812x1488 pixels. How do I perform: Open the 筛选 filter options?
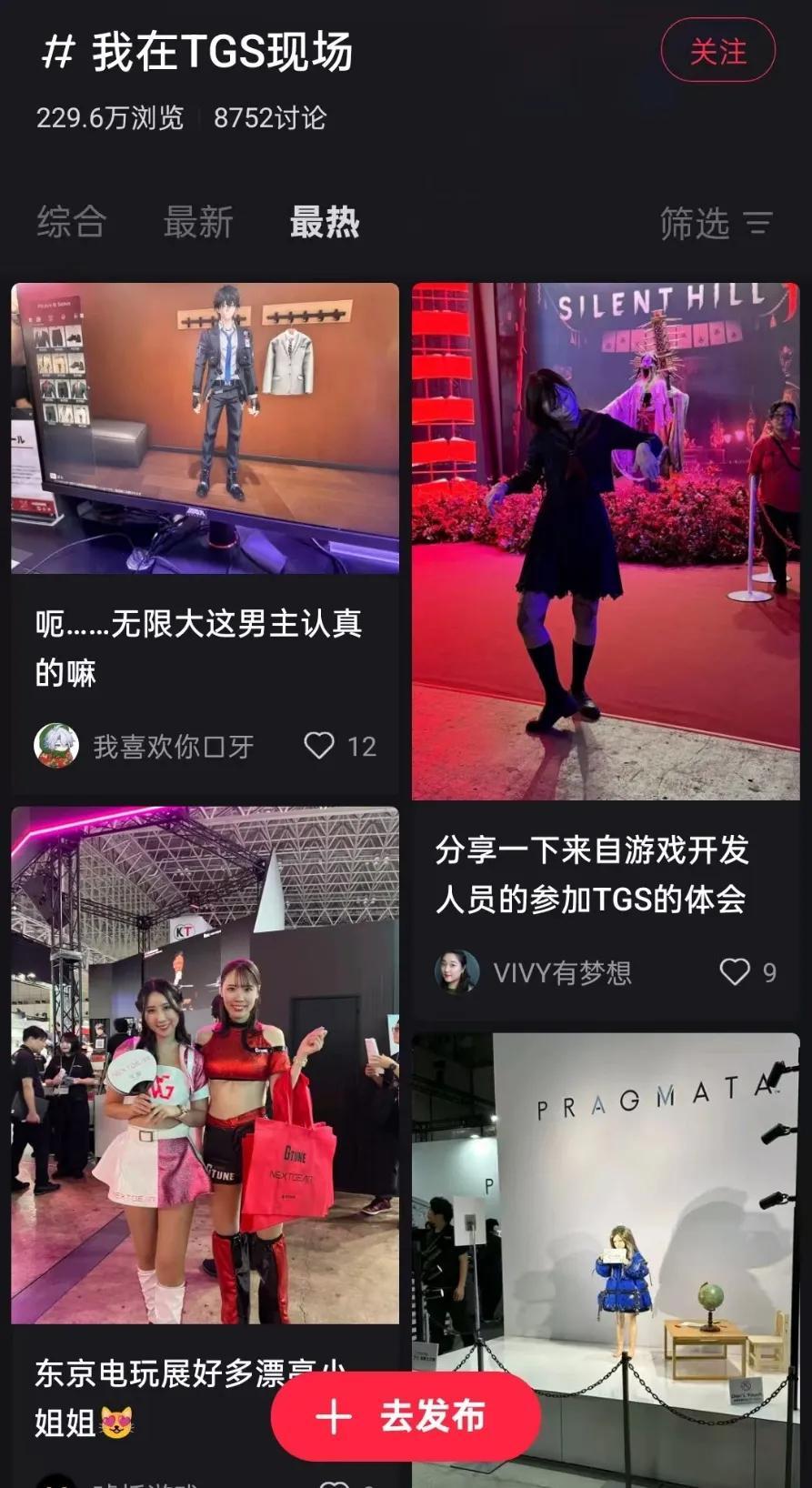716,223
